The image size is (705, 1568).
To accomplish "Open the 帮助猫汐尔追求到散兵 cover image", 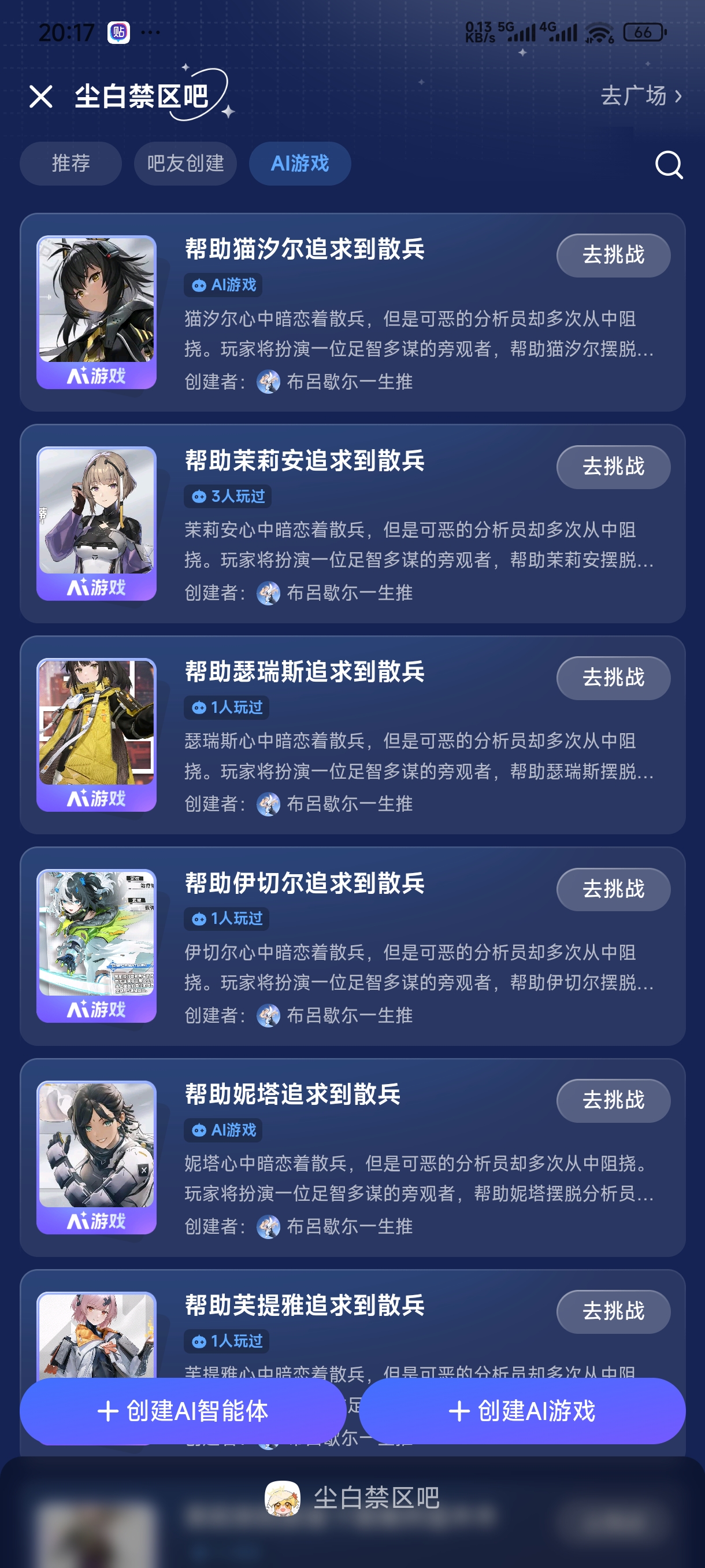I will tap(97, 312).
